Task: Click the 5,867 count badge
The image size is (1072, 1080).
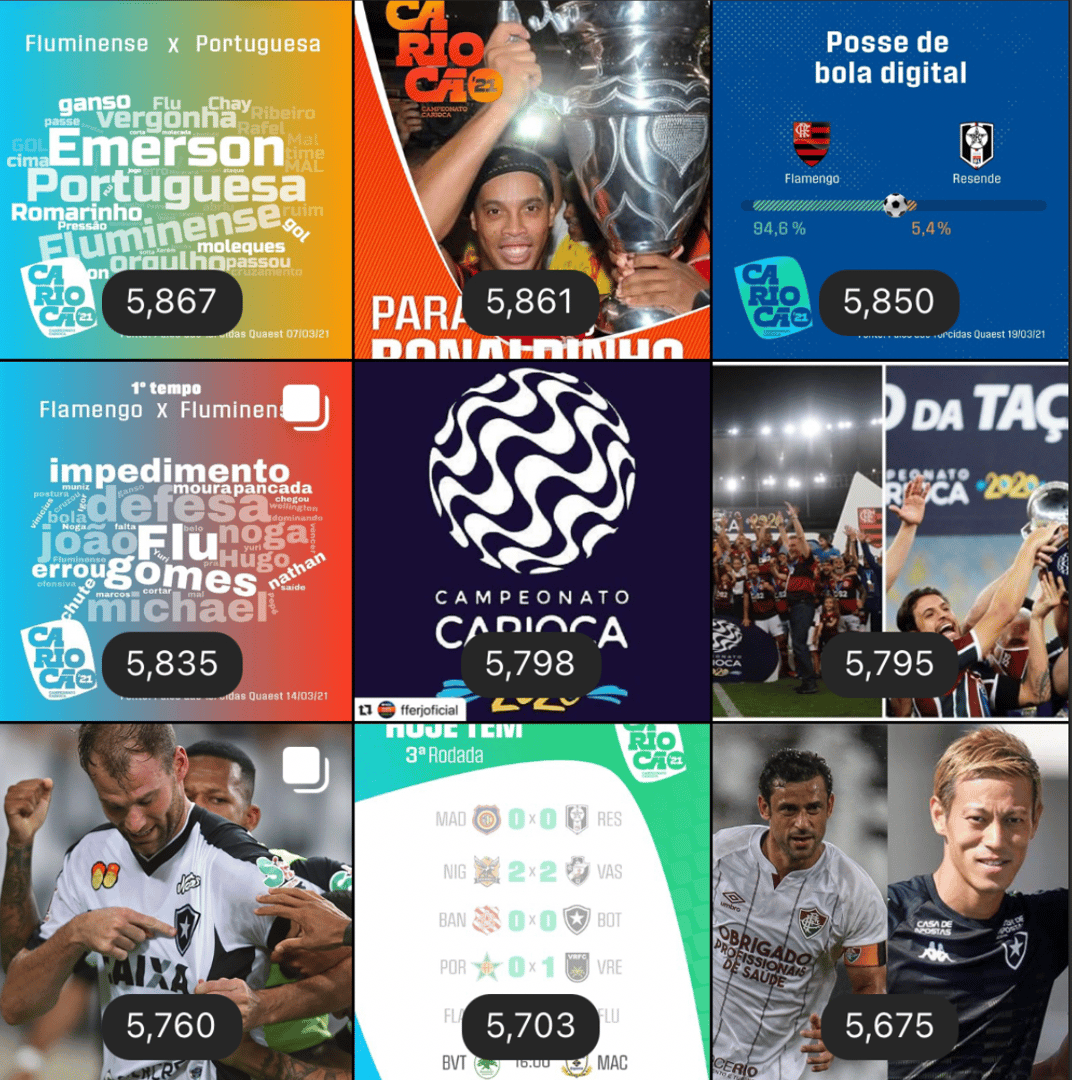Action: (x=172, y=300)
